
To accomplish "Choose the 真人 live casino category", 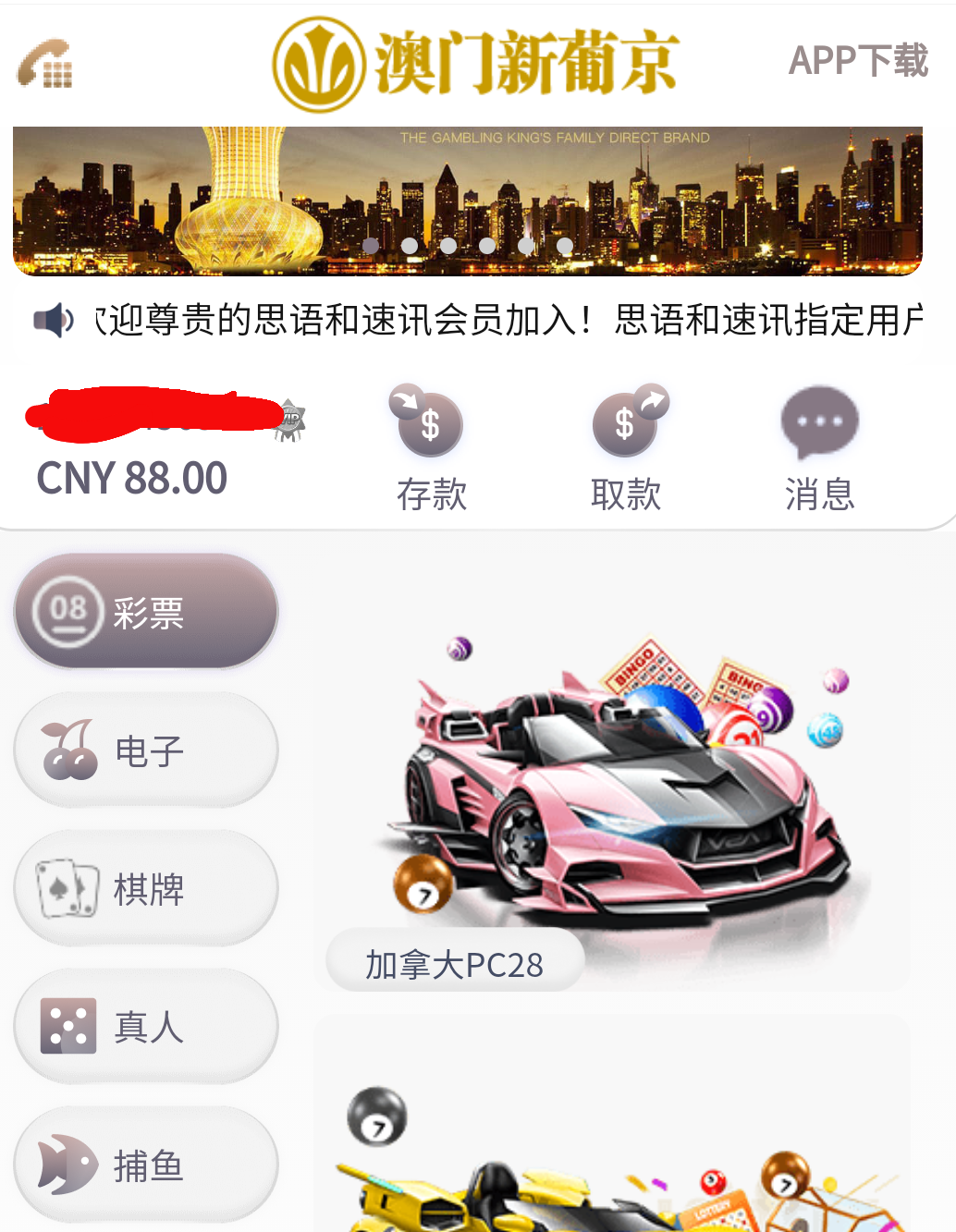I will click(146, 1026).
